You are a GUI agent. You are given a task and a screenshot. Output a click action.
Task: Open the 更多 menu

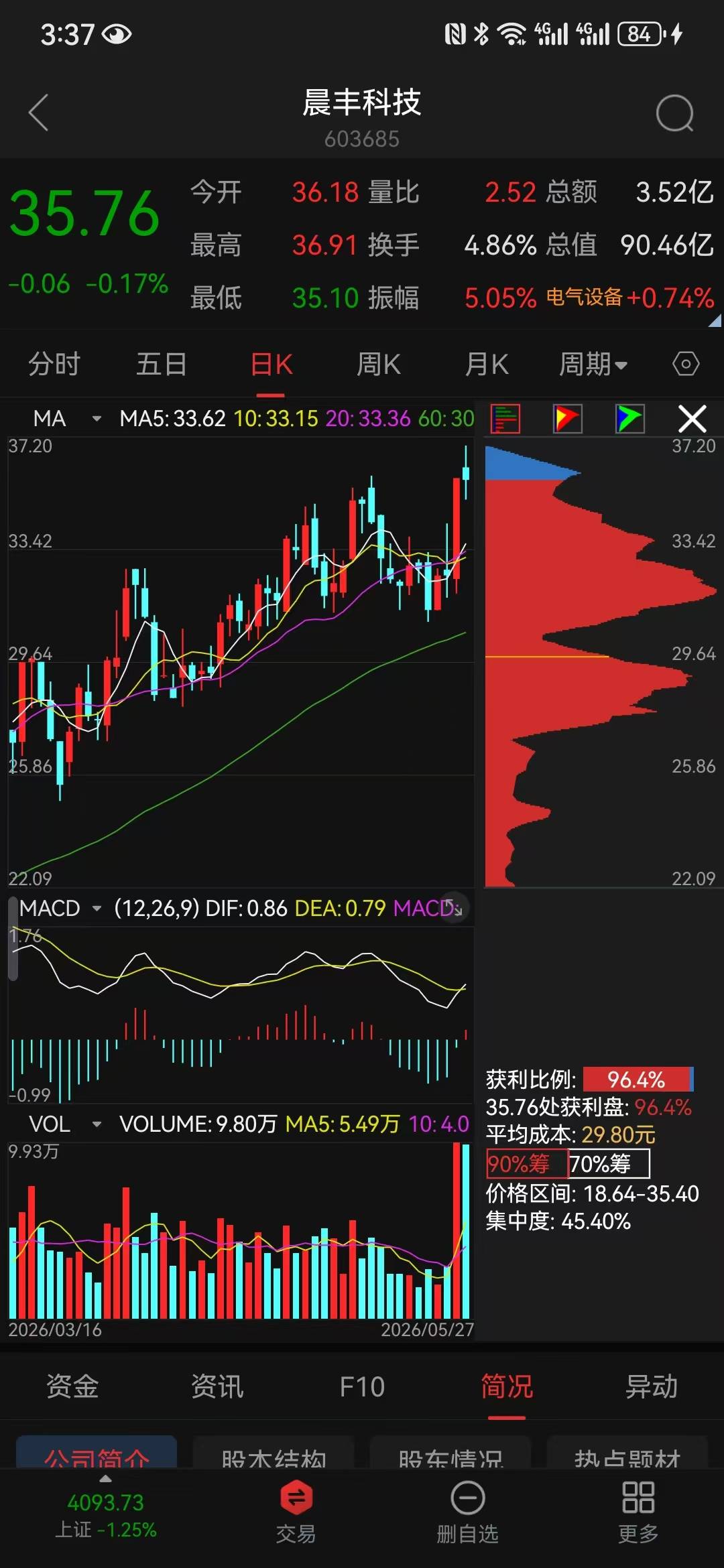point(638,1512)
